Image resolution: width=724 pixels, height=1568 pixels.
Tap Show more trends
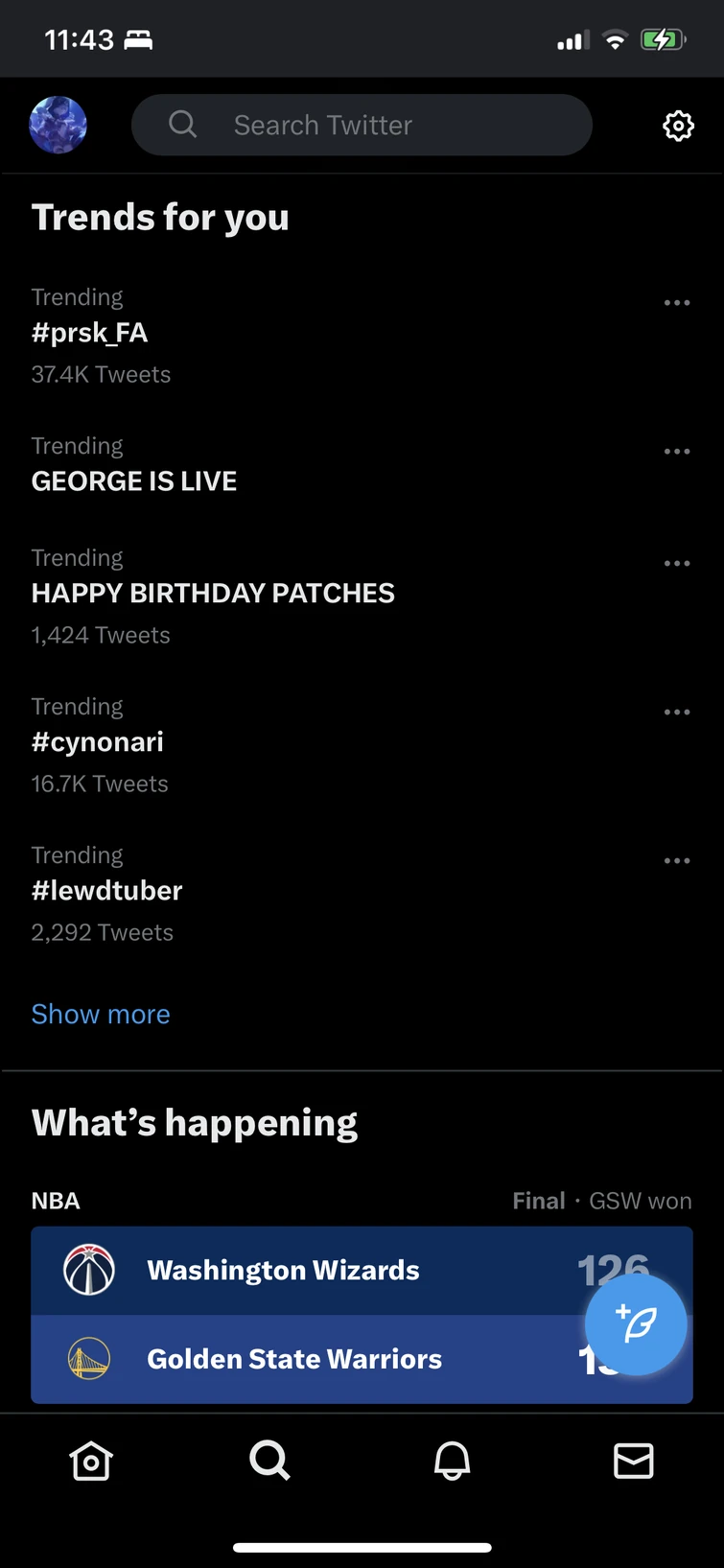click(100, 1014)
